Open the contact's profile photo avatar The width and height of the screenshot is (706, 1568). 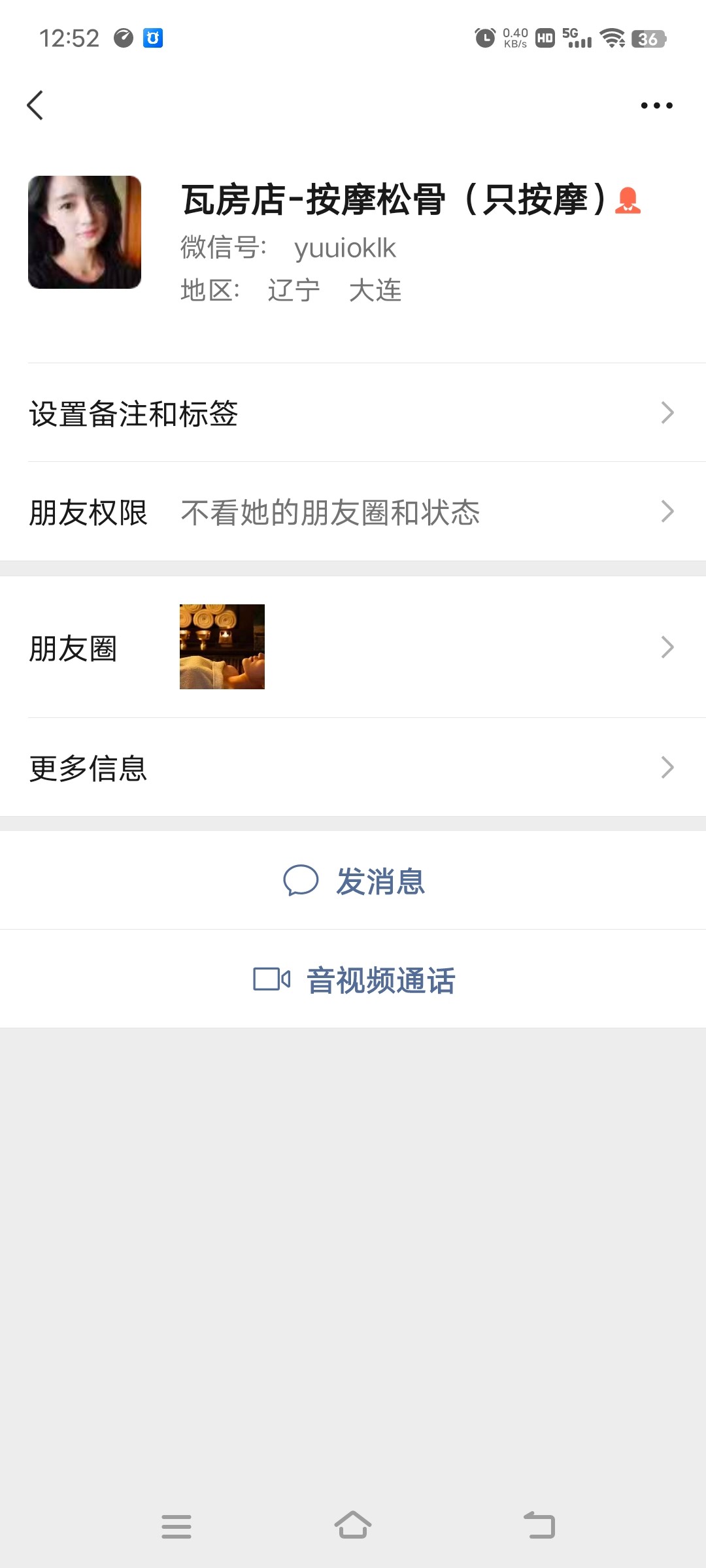click(85, 232)
